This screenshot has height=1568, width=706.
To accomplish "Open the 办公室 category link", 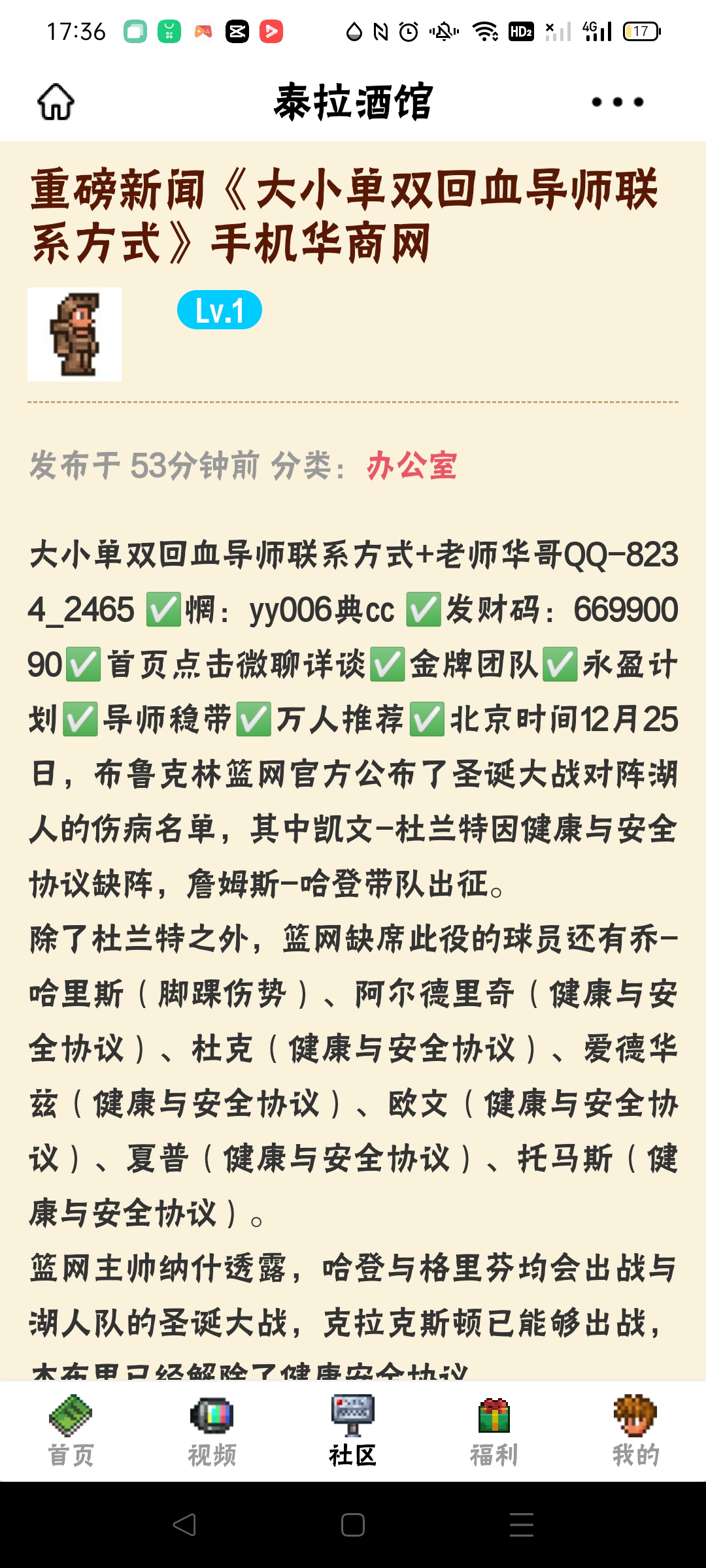I will pos(411,466).
